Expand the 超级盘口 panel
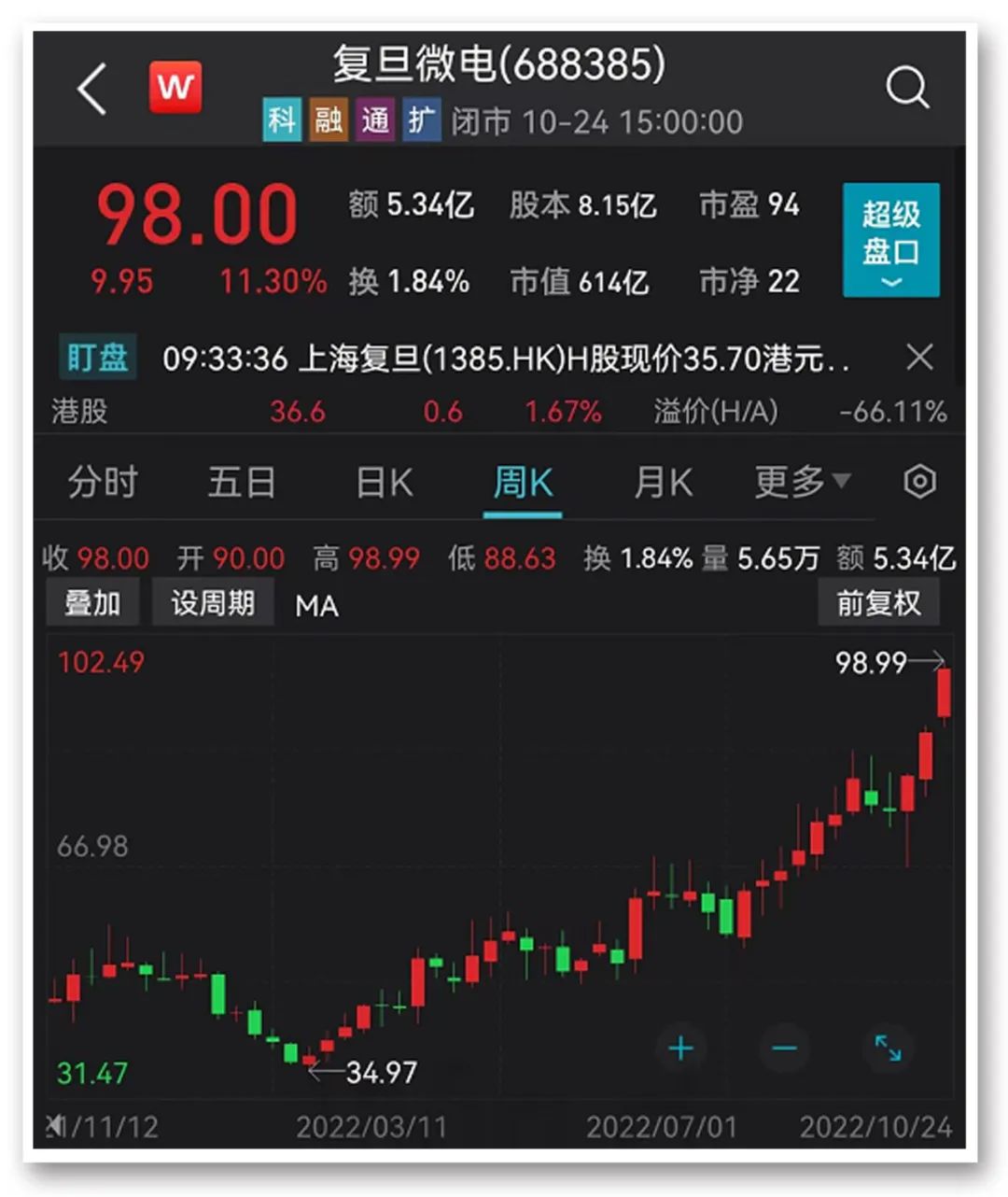Screen dimensions: 1008x1197 (x=890, y=240)
